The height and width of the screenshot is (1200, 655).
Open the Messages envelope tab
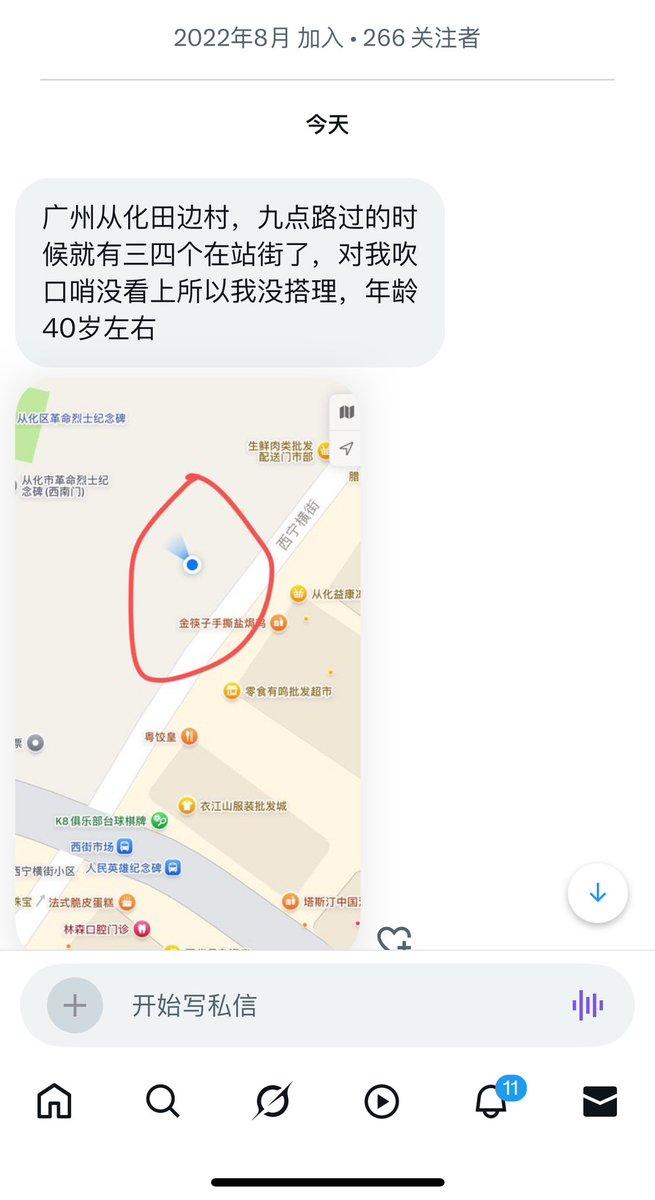pyautogui.click(x=600, y=1101)
